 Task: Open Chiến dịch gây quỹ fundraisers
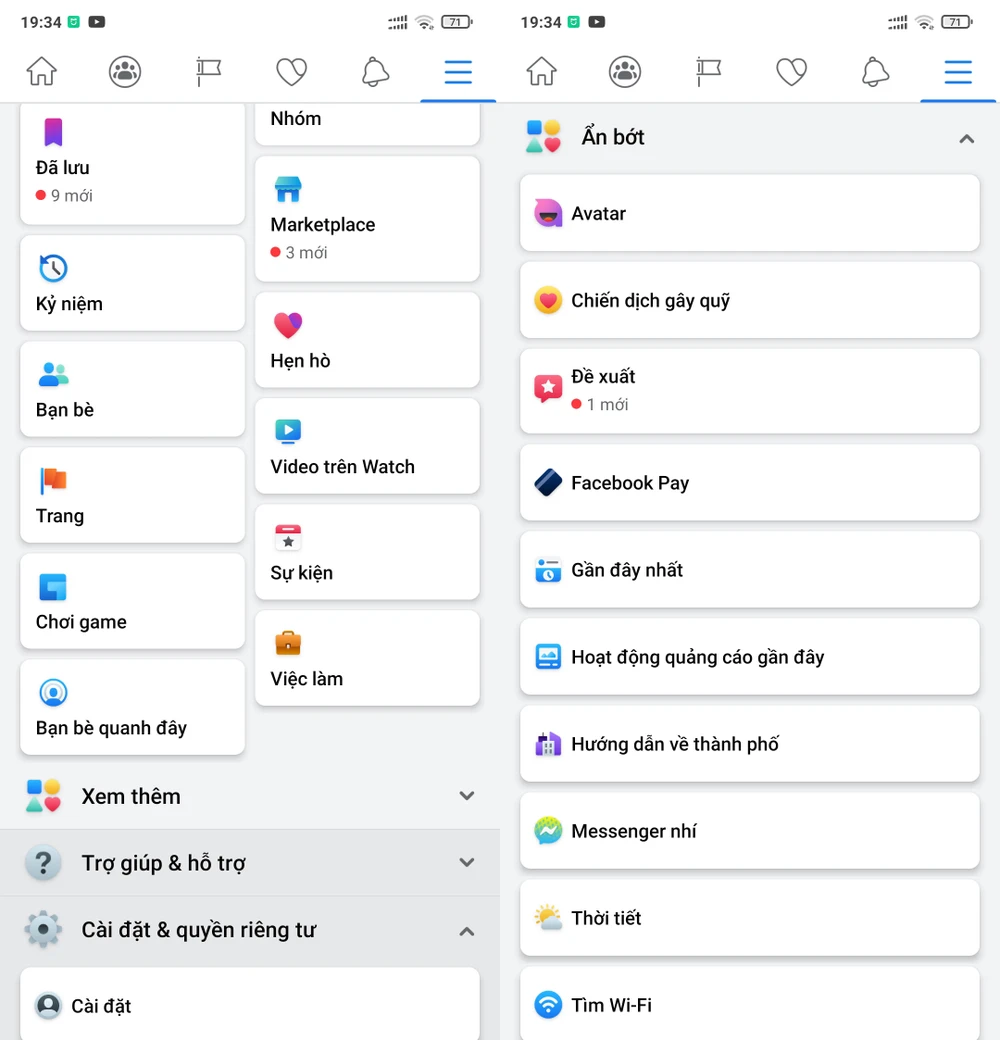750,300
